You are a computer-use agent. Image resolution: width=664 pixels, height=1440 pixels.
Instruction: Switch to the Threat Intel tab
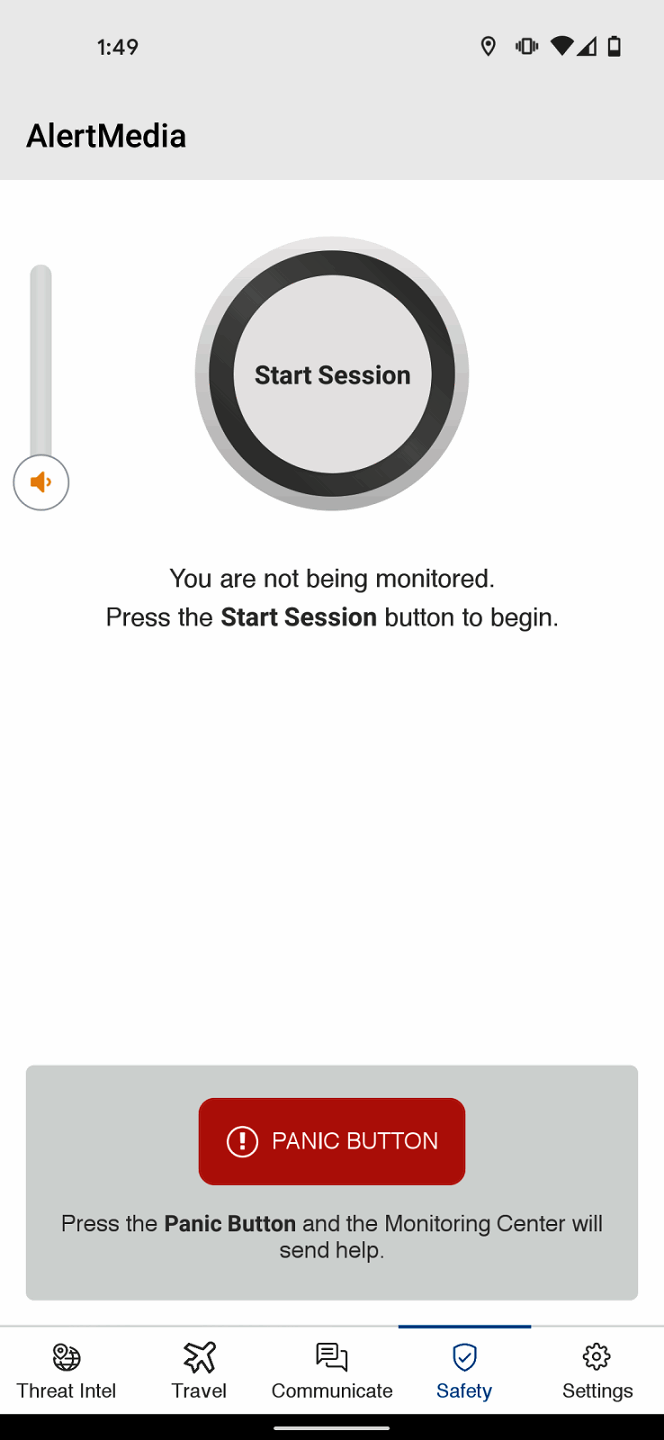pyautogui.click(x=66, y=1371)
